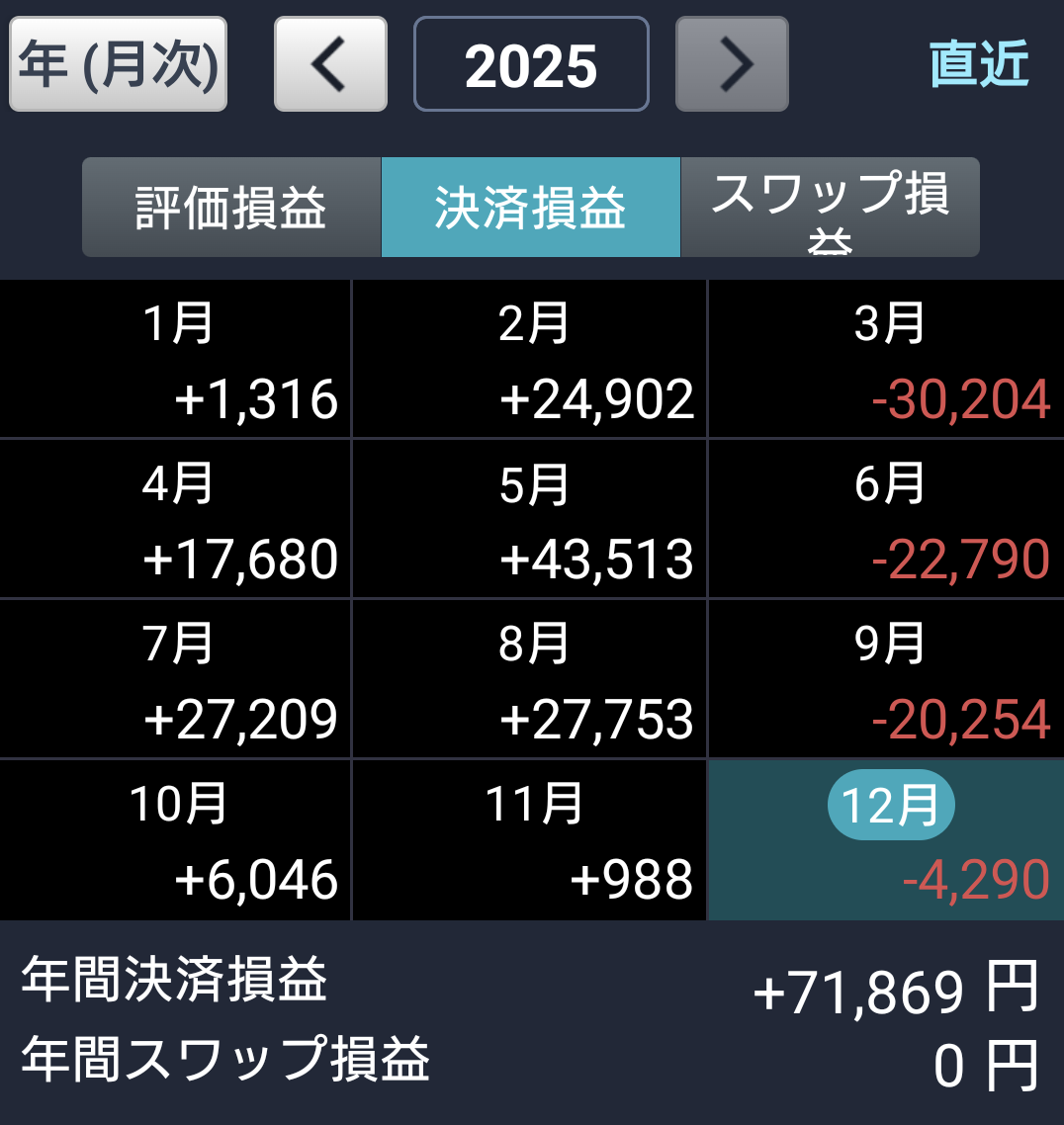Open 10月 profit and loss
This screenshot has height=1125, width=1064.
click(176, 840)
